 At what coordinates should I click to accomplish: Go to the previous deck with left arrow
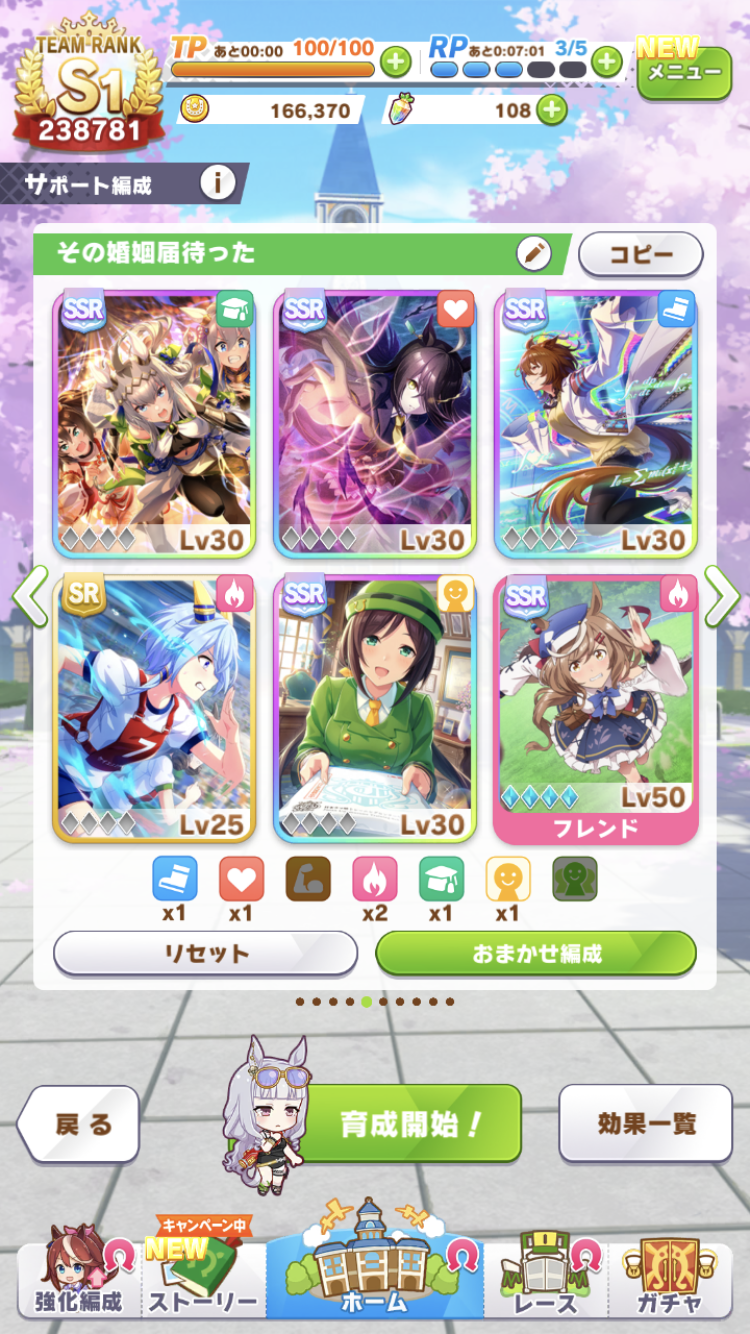(29, 597)
